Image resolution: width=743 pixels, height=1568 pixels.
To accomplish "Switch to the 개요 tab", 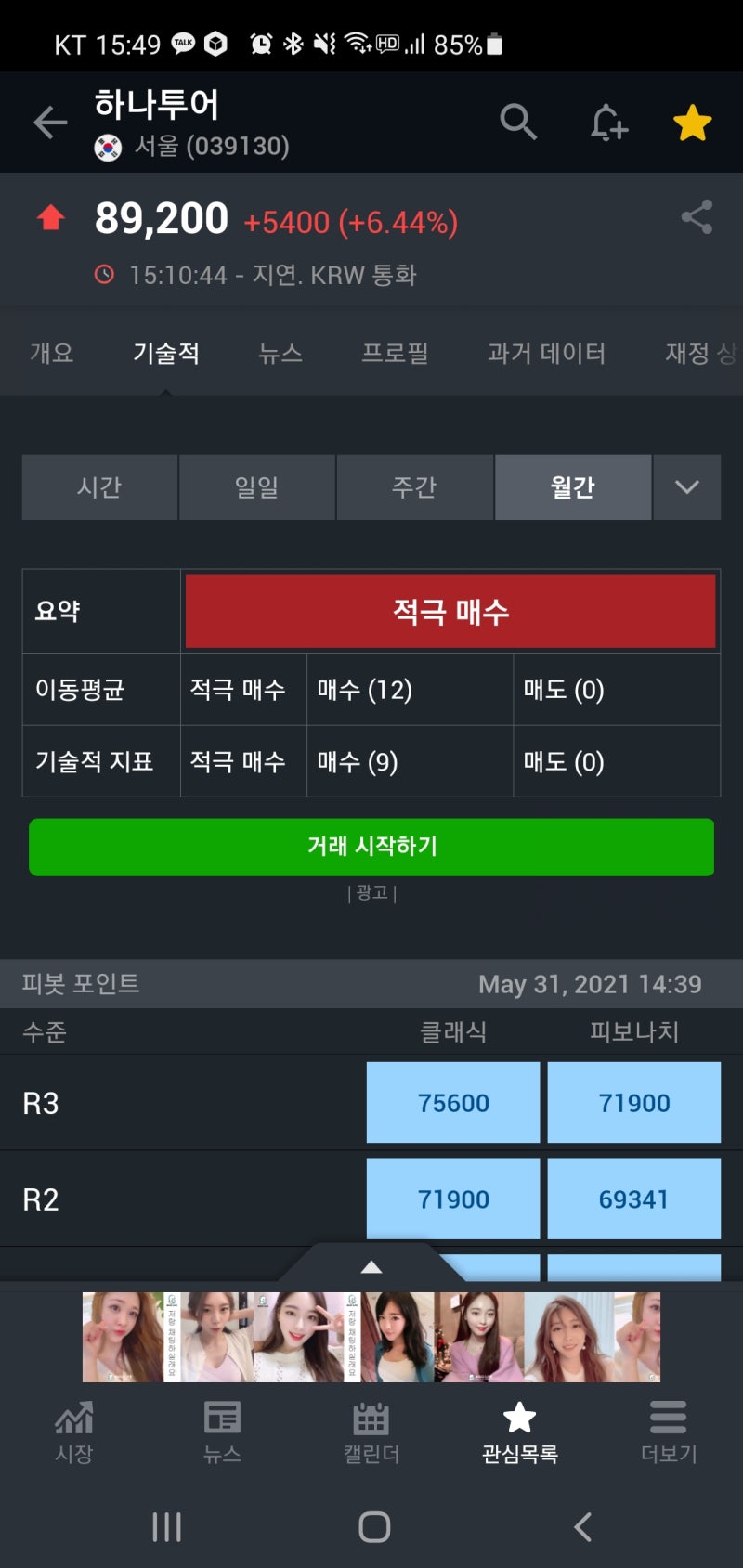I will point(50,354).
